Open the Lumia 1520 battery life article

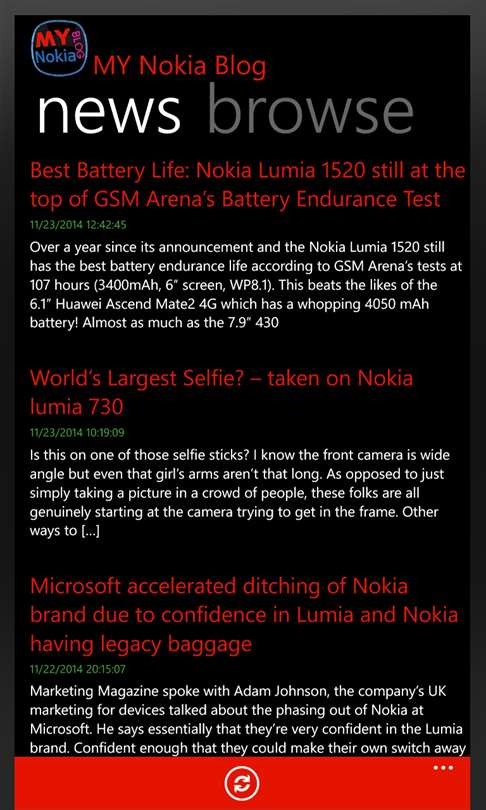pos(247,184)
